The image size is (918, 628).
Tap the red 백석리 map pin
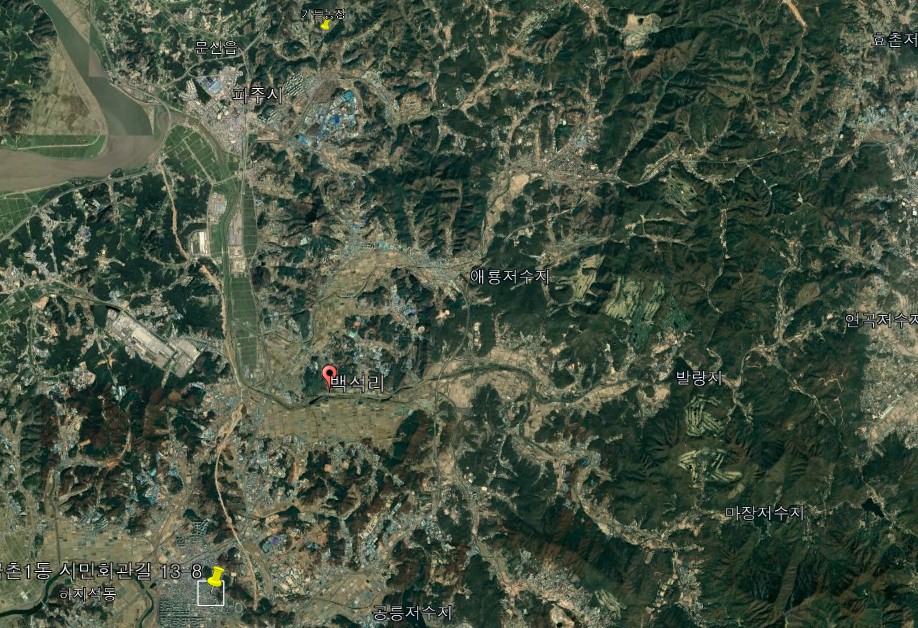(329, 375)
